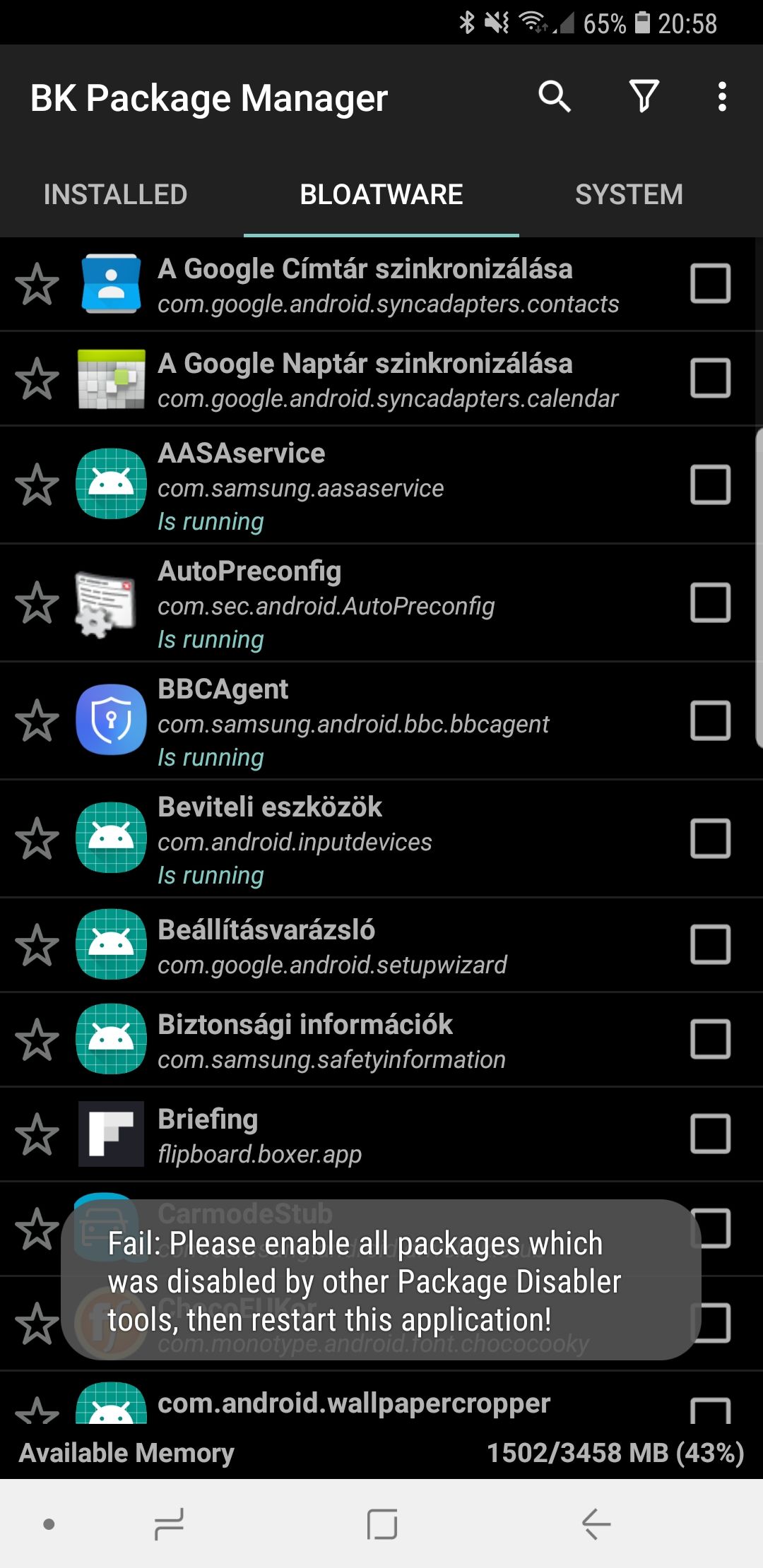Select the BLOATWARE tab
The height and width of the screenshot is (1568, 763).
[x=381, y=194]
